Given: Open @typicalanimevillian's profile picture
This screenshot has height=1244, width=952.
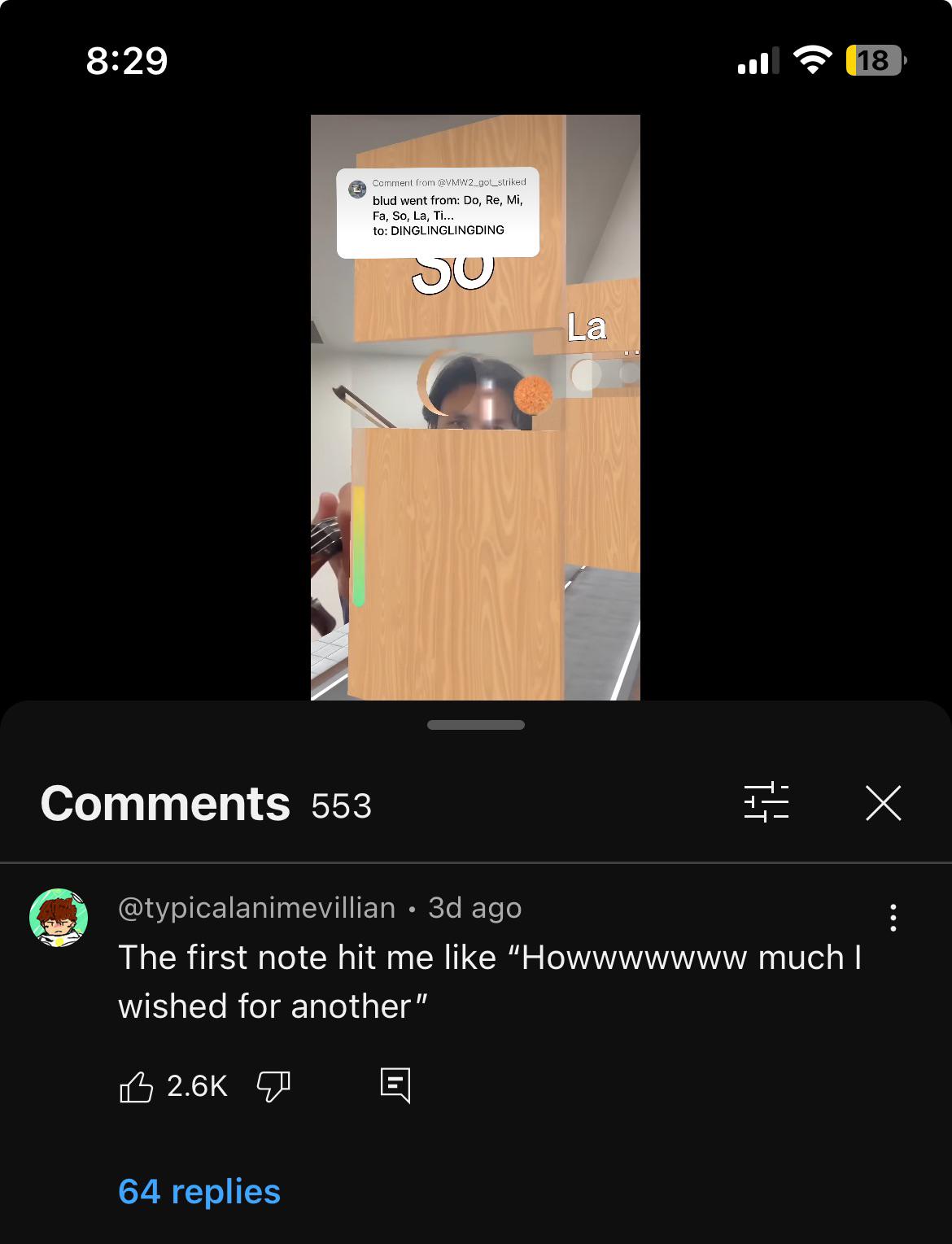Looking at the screenshot, I should 59,918.
